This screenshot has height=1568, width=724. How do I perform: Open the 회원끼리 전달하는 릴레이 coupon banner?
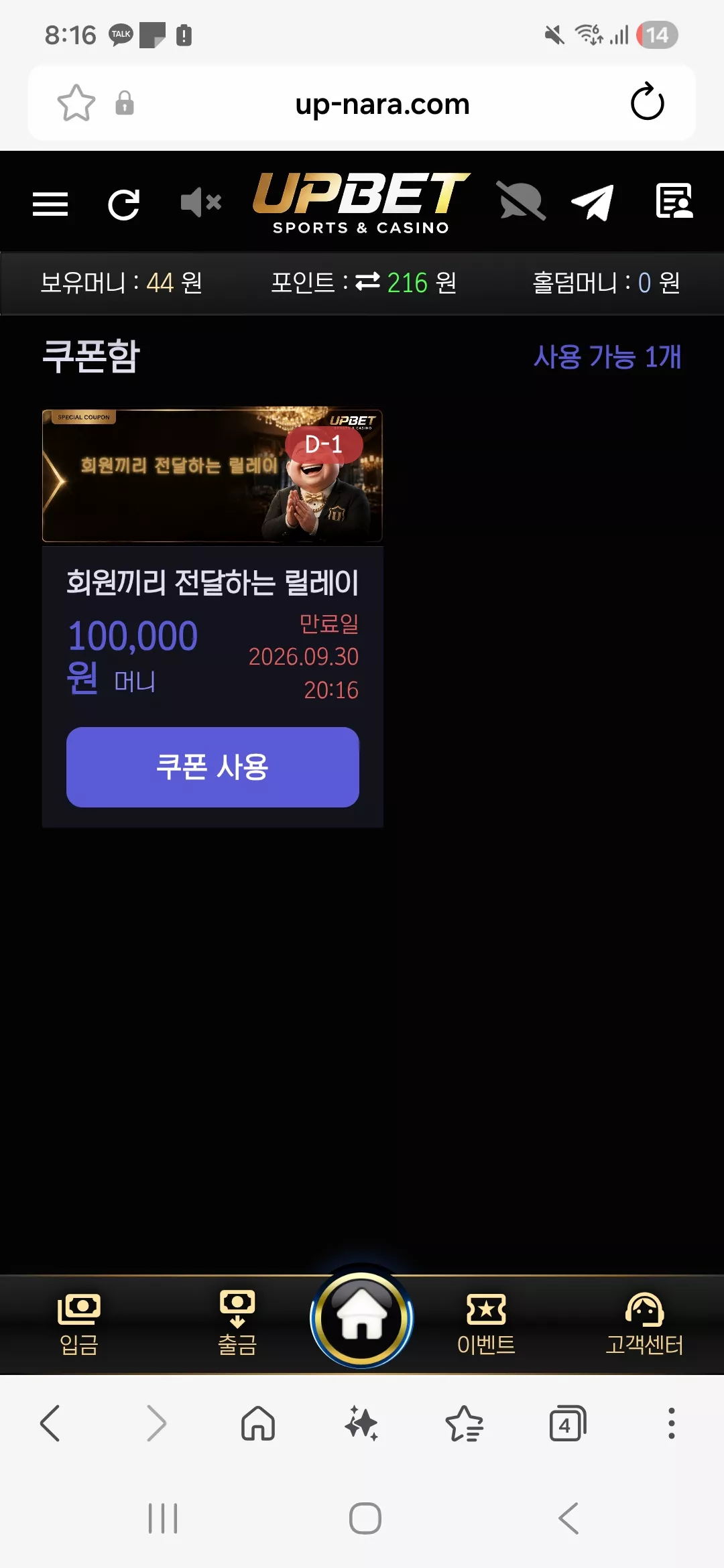[213, 475]
